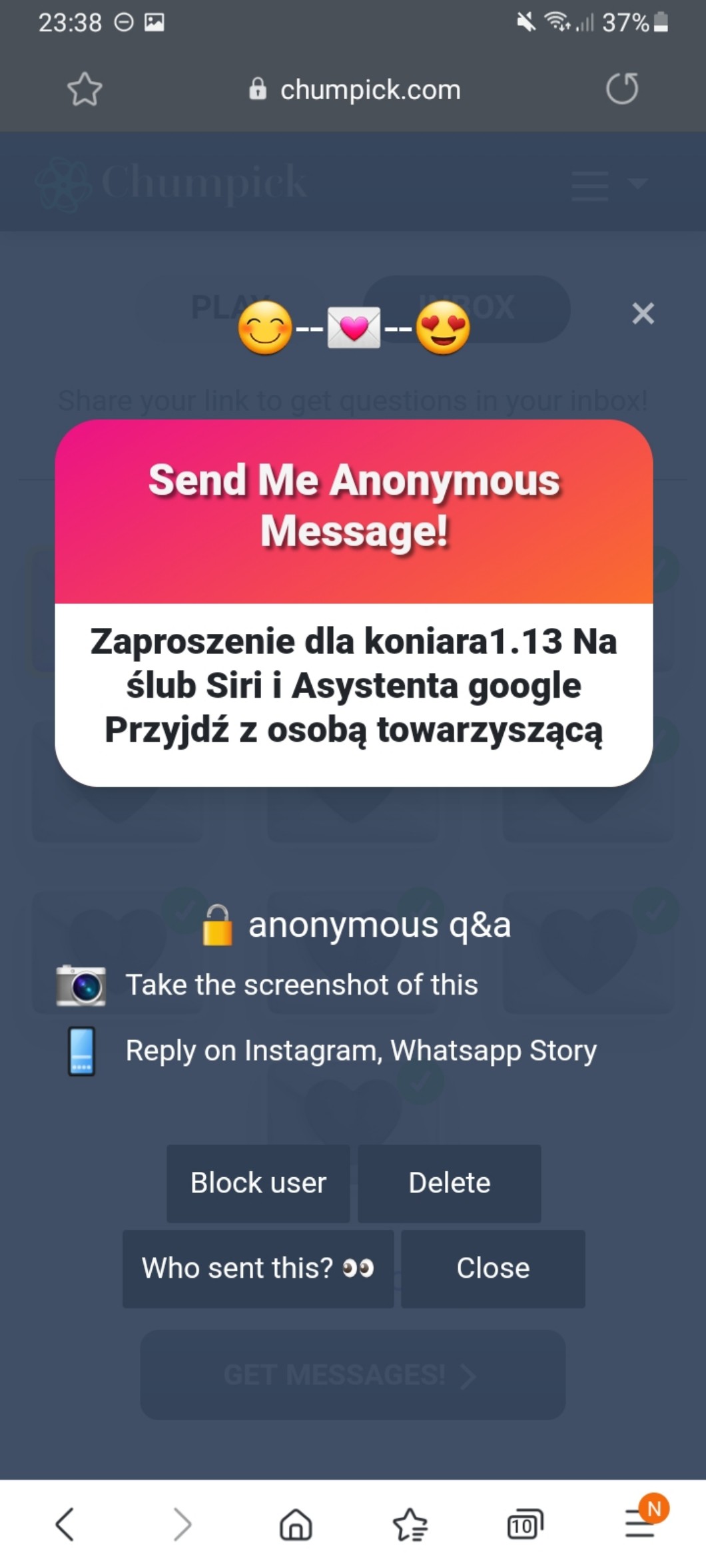Open the browser menu
Viewport: 706px width, 1568px height.
tap(641, 1523)
